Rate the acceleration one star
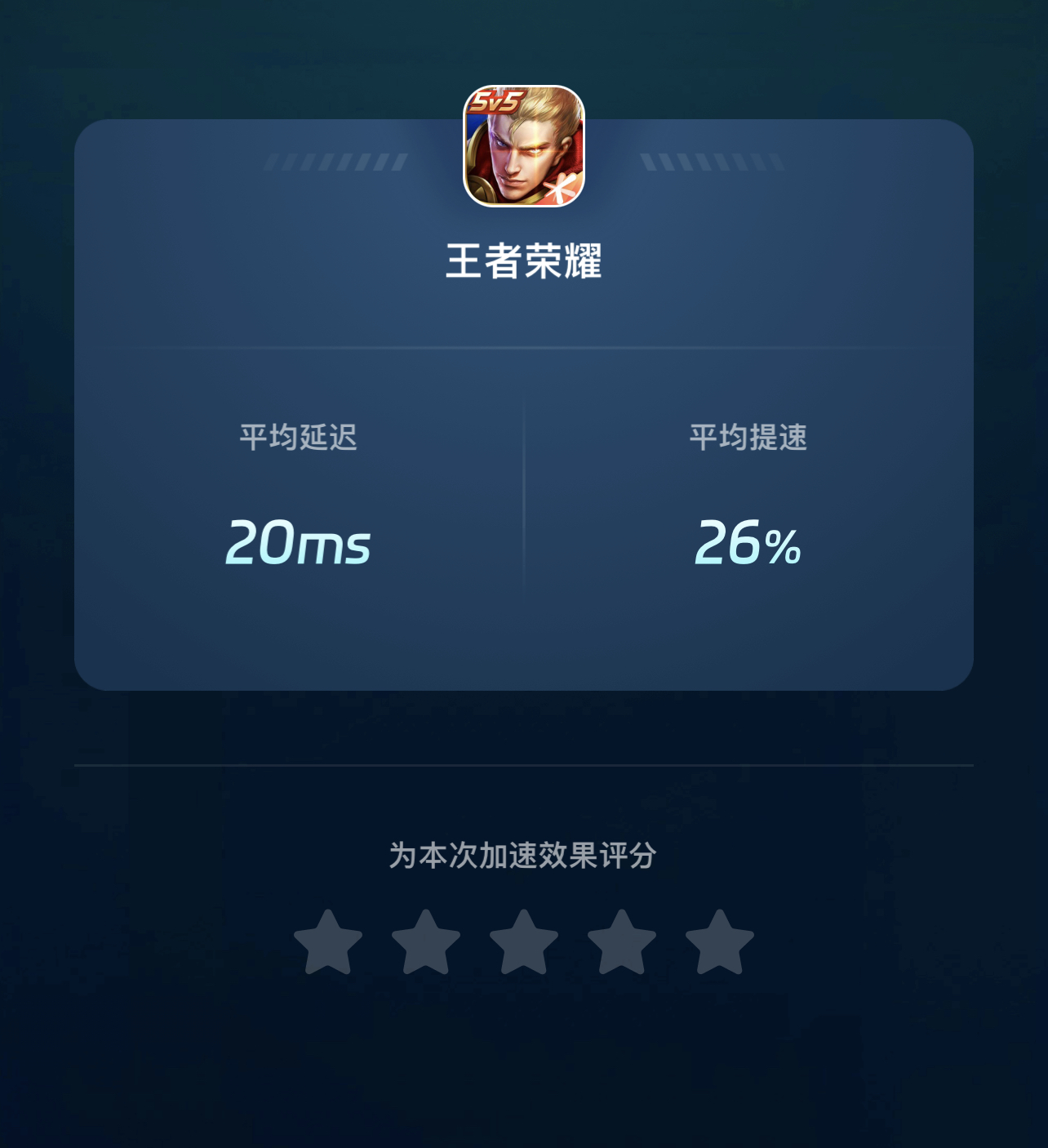The width and height of the screenshot is (1048, 1148). pos(328,943)
